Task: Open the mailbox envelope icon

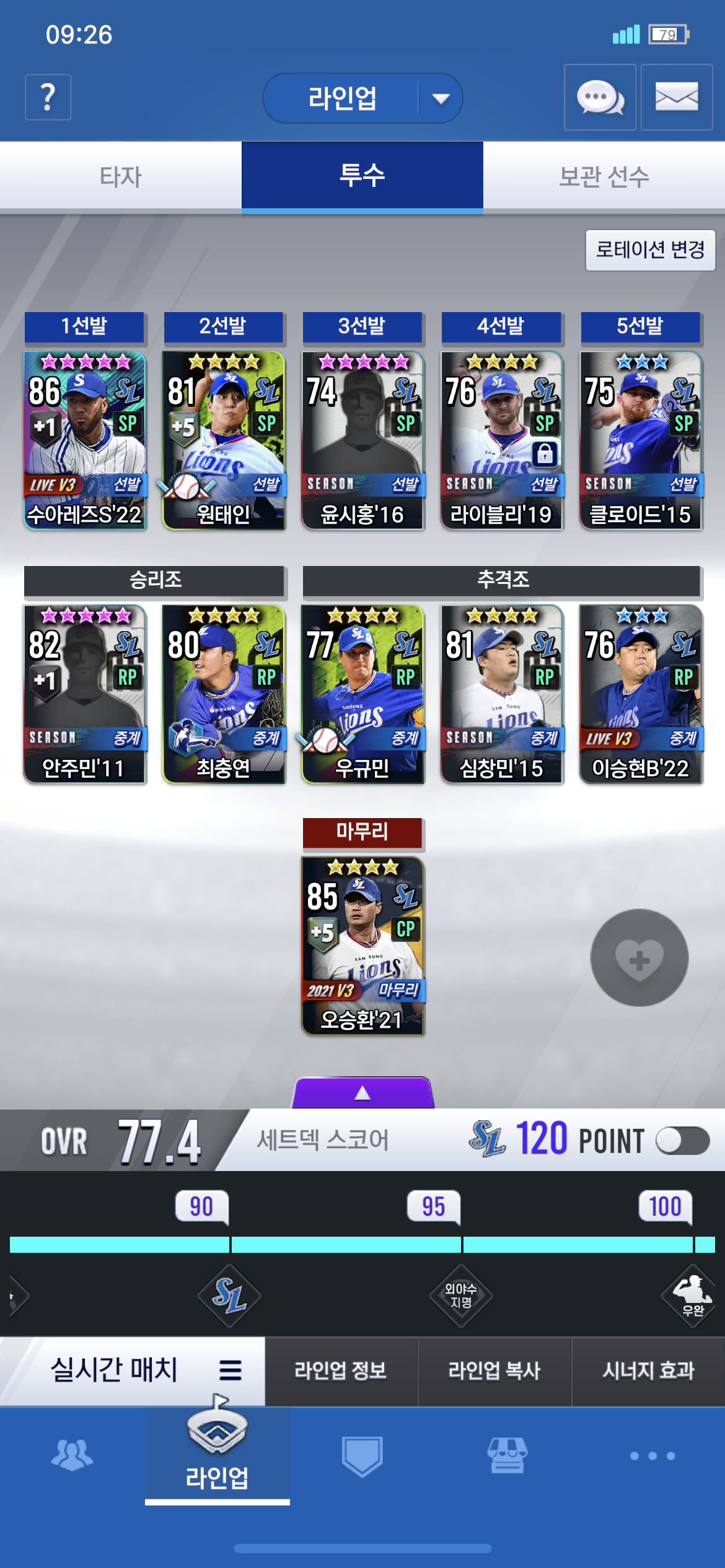Action: click(676, 97)
